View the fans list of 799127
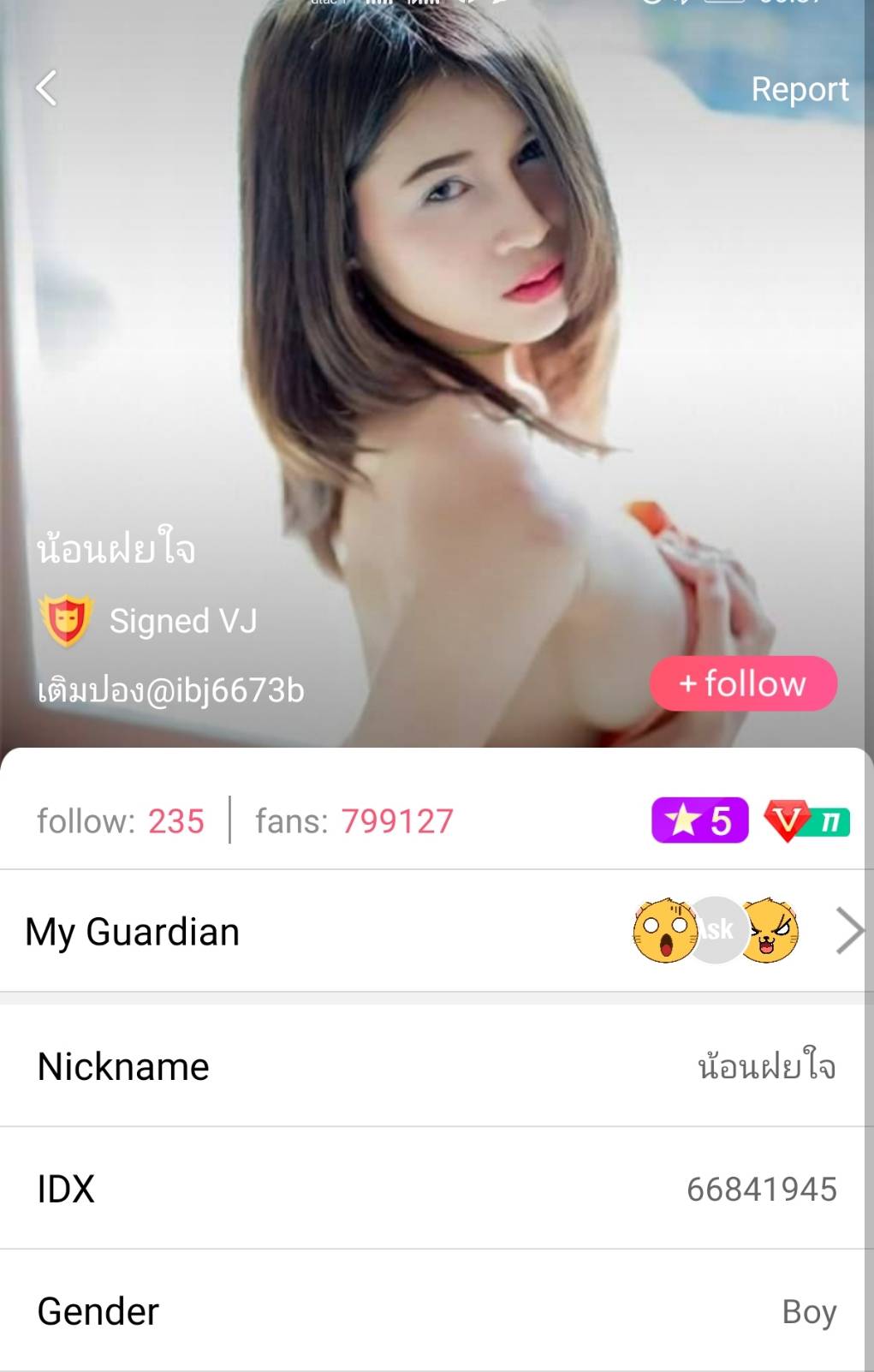This screenshot has height=1372, width=874. [354, 821]
